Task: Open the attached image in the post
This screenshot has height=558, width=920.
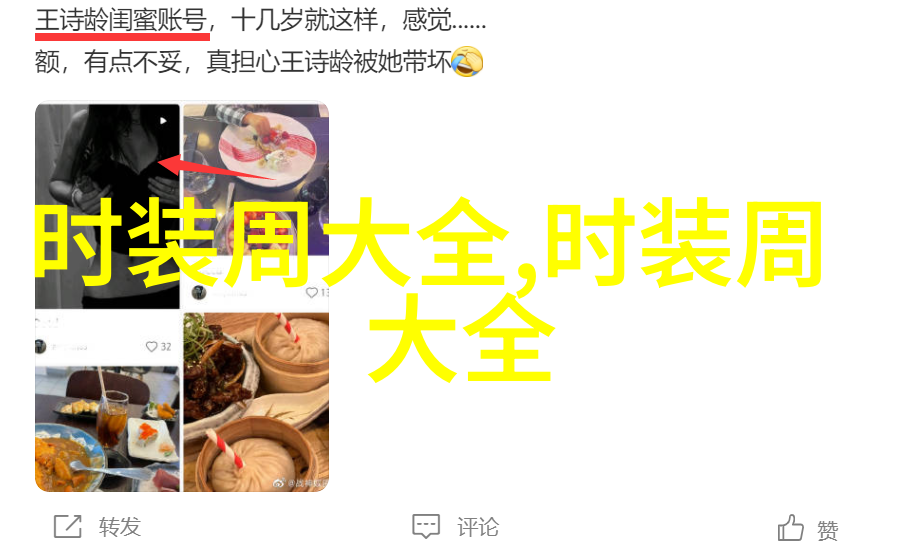Action: click(182, 297)
